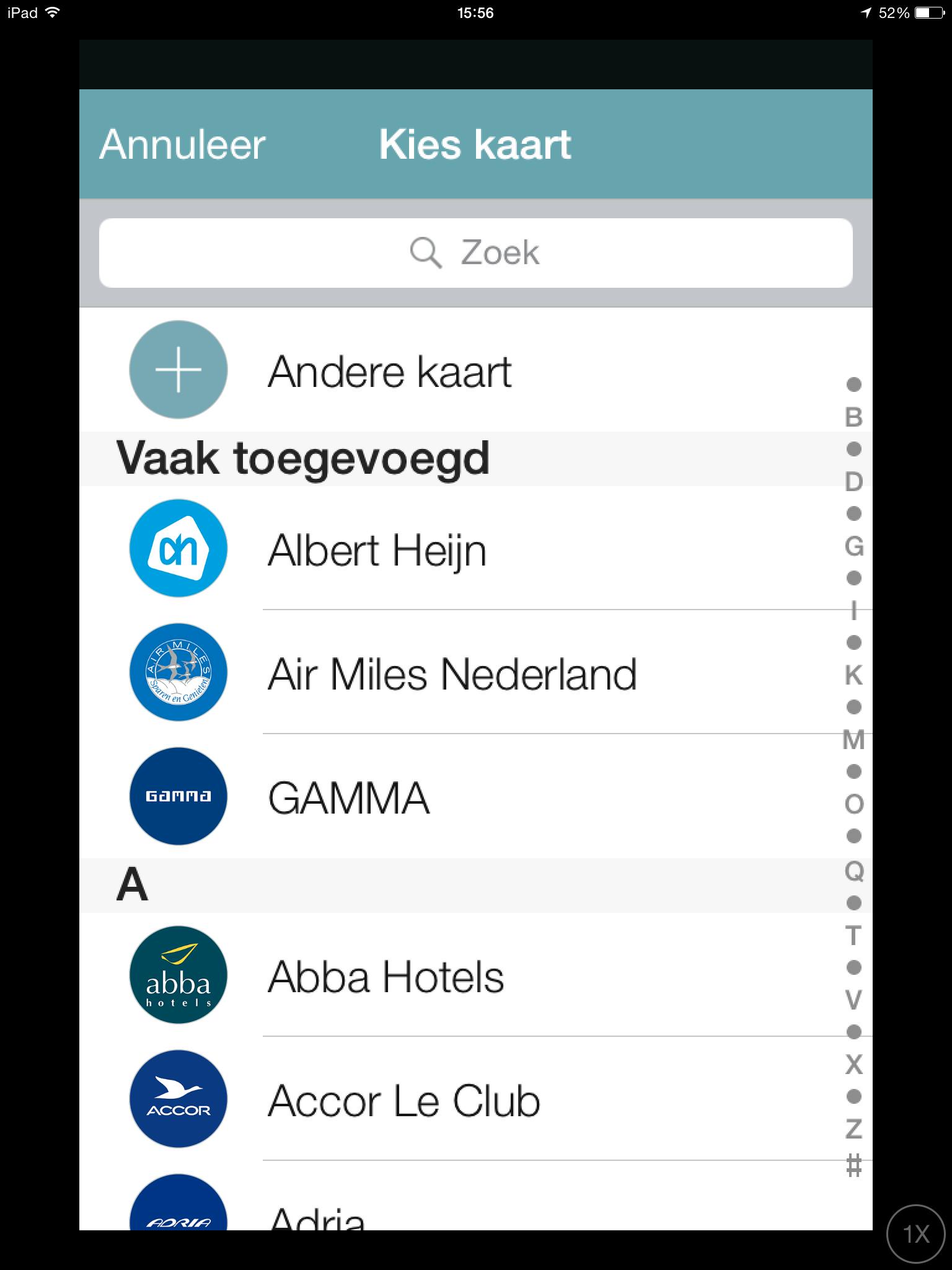This screenshot has height=1270, width=952.
Task: Add an Andere kaart entry
Action: (x=389, y=371)
